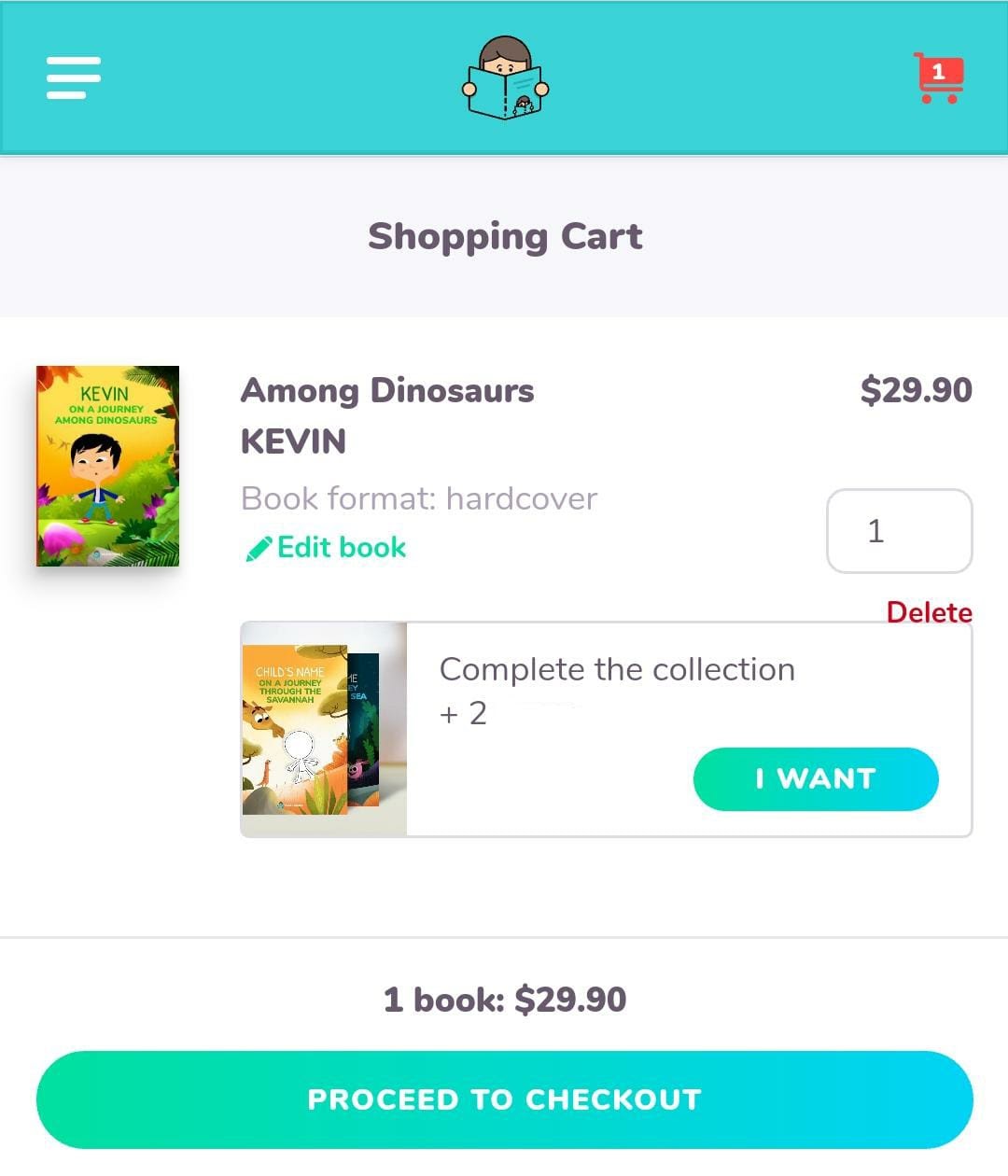Open the Kevin Among Dinosaurs book cover
Screen dimensions: 1008x1176
click(x=107, y=466)
